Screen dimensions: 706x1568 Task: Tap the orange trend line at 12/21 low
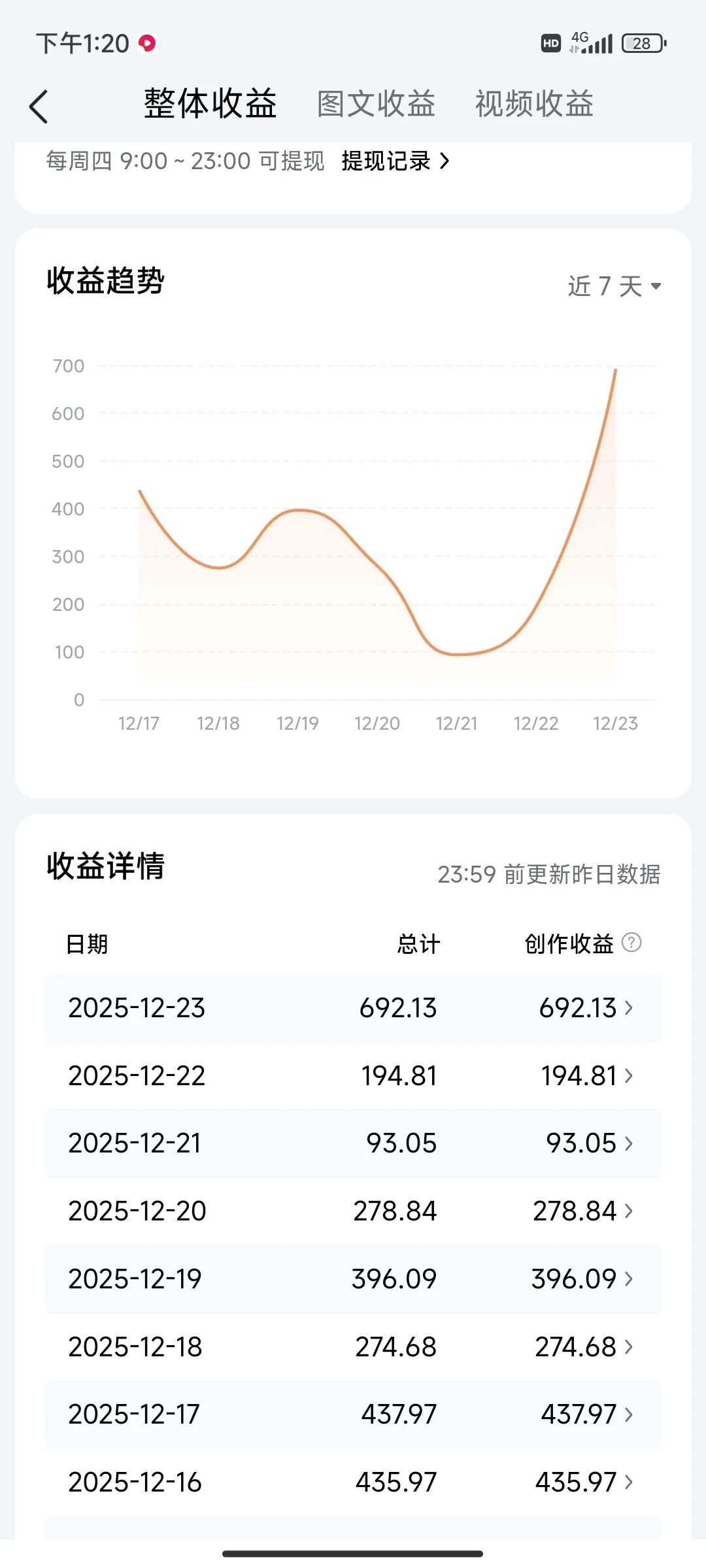[x=458, y=653]
